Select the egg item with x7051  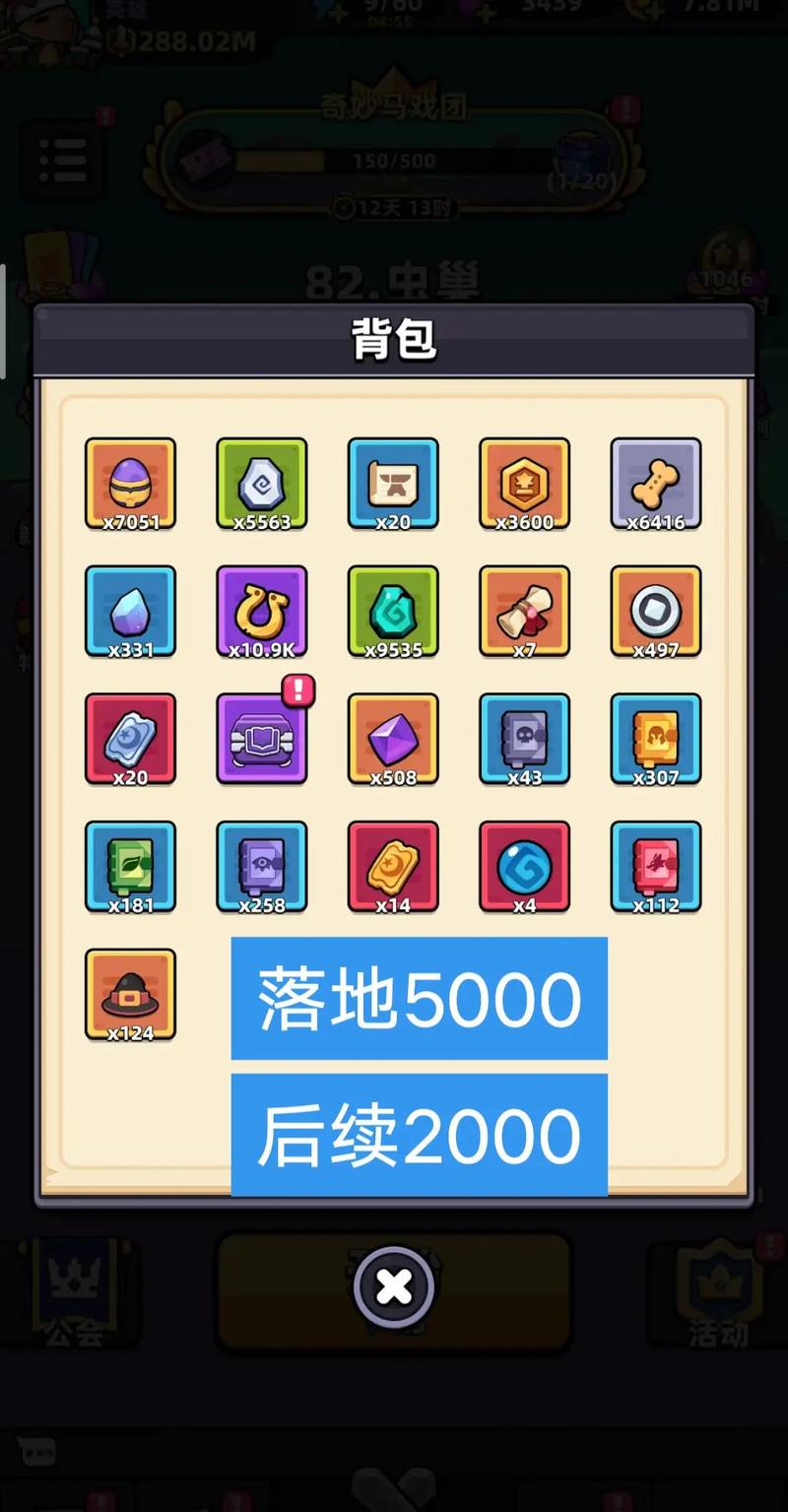(x=130, y=485)
